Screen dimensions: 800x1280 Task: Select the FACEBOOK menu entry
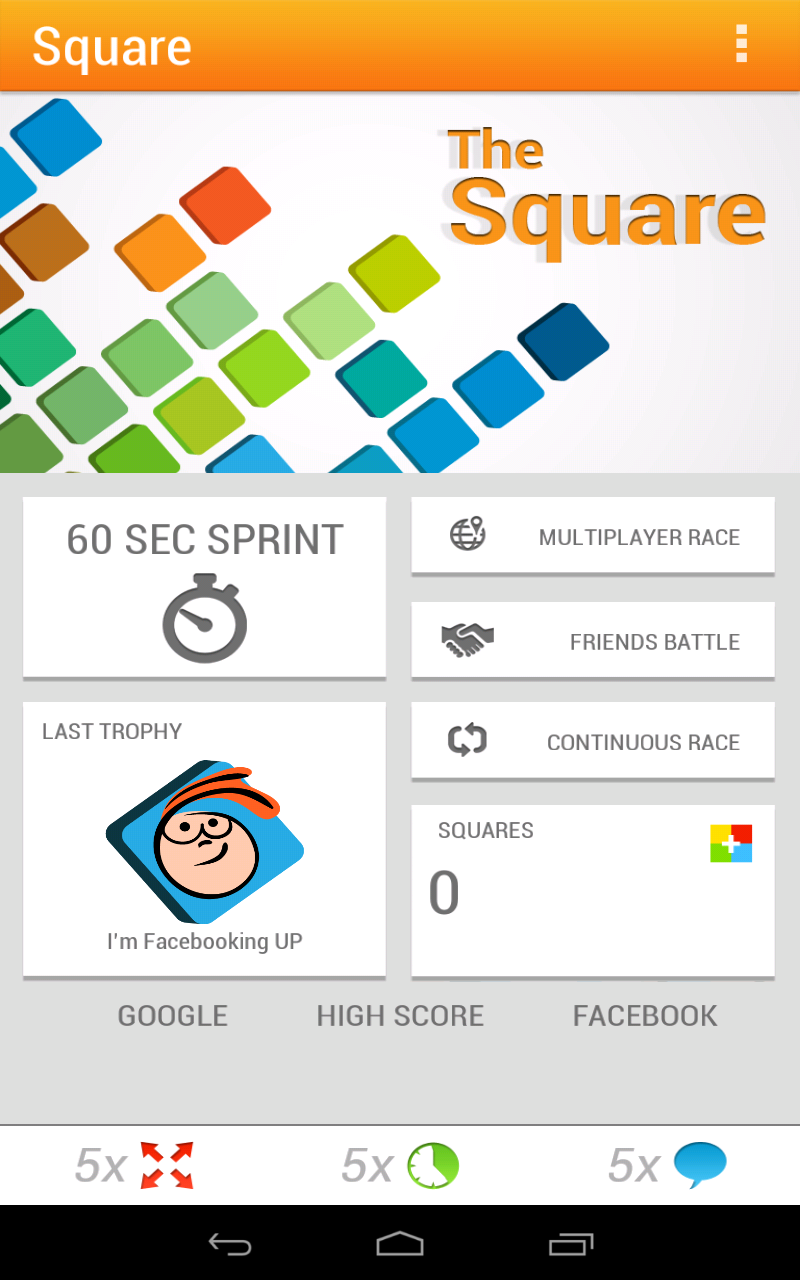(645, 1015)
